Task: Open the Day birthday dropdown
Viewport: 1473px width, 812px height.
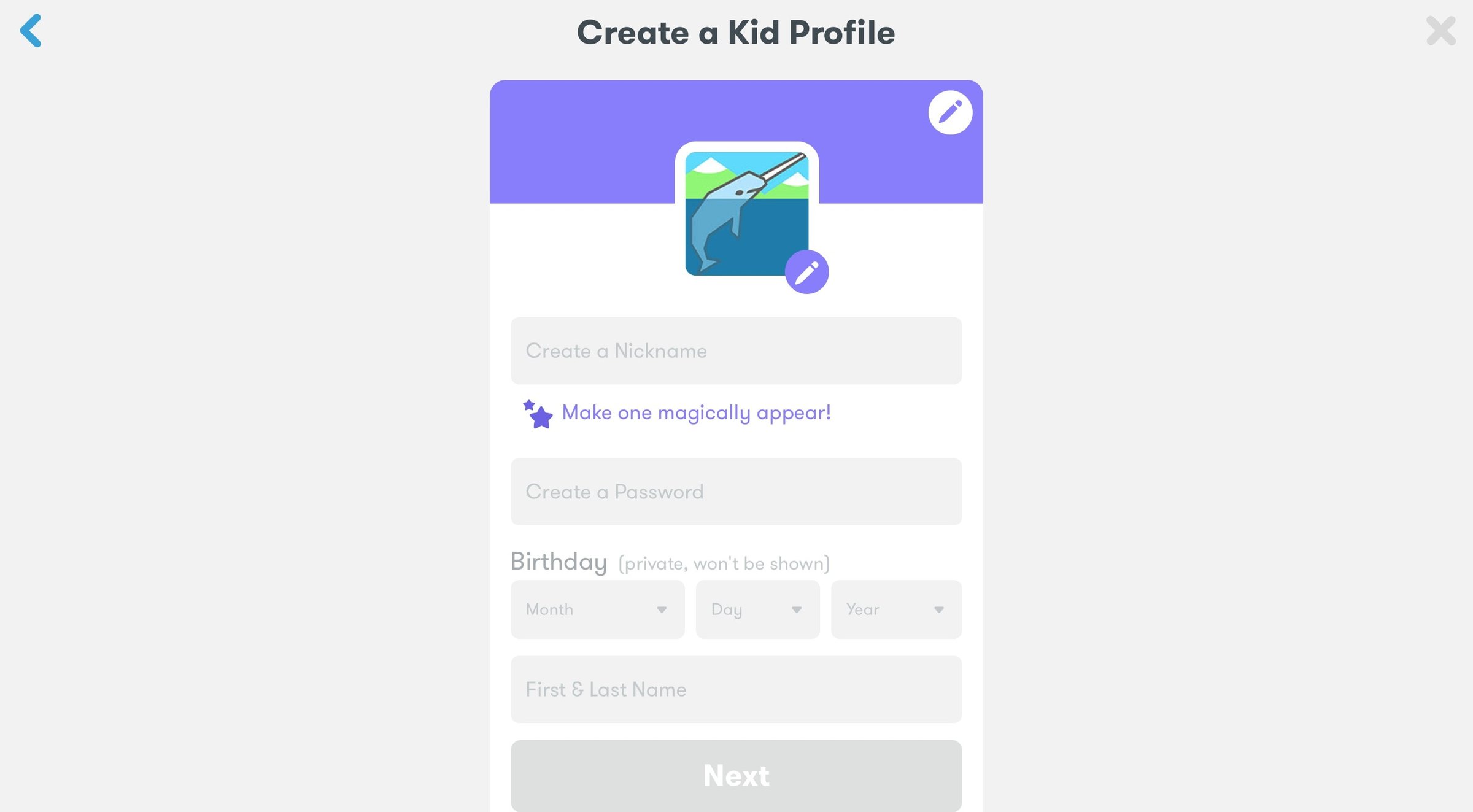Action: coord(757,609)
